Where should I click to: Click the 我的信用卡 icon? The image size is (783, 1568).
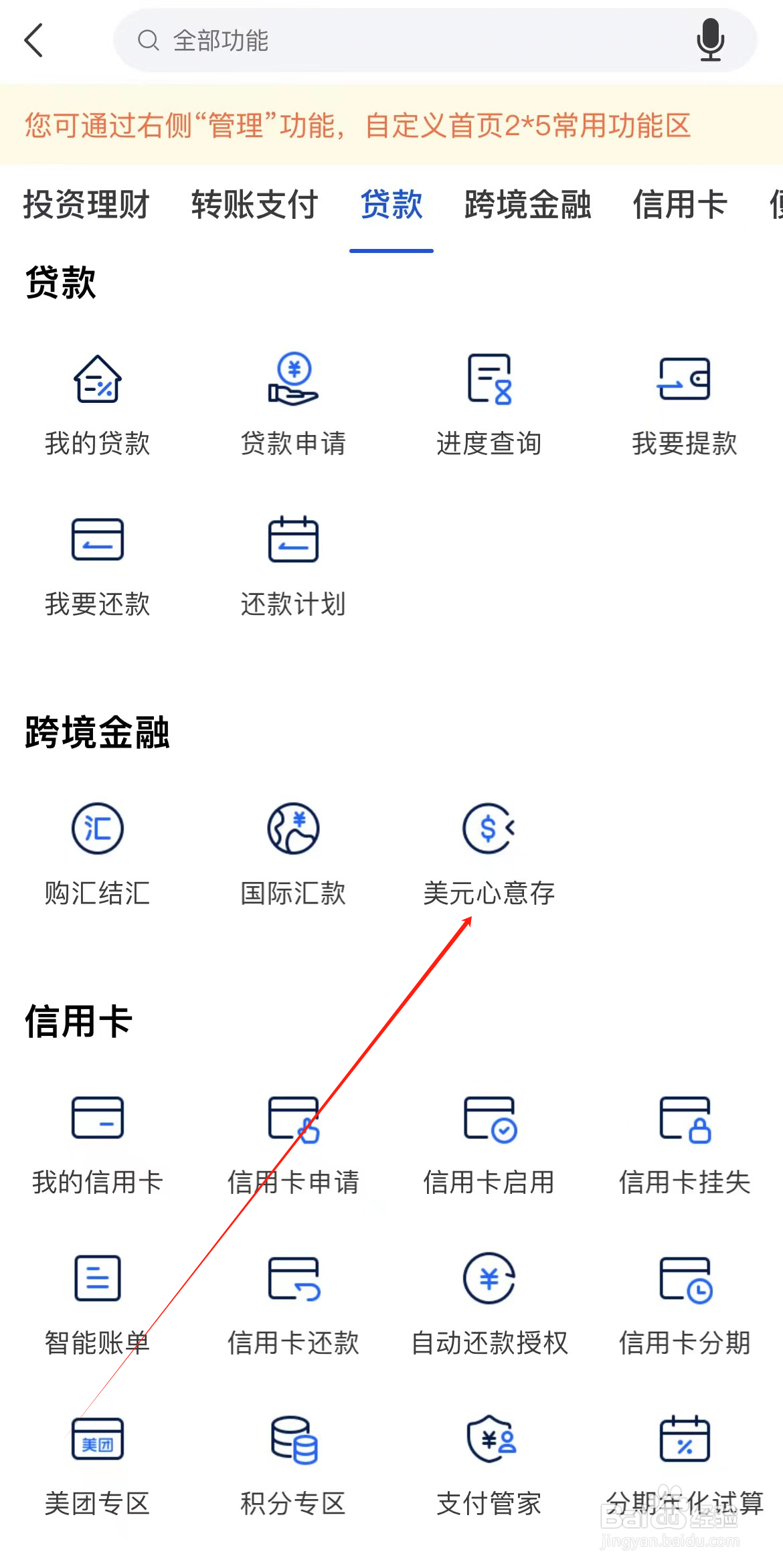(97, 1141)
